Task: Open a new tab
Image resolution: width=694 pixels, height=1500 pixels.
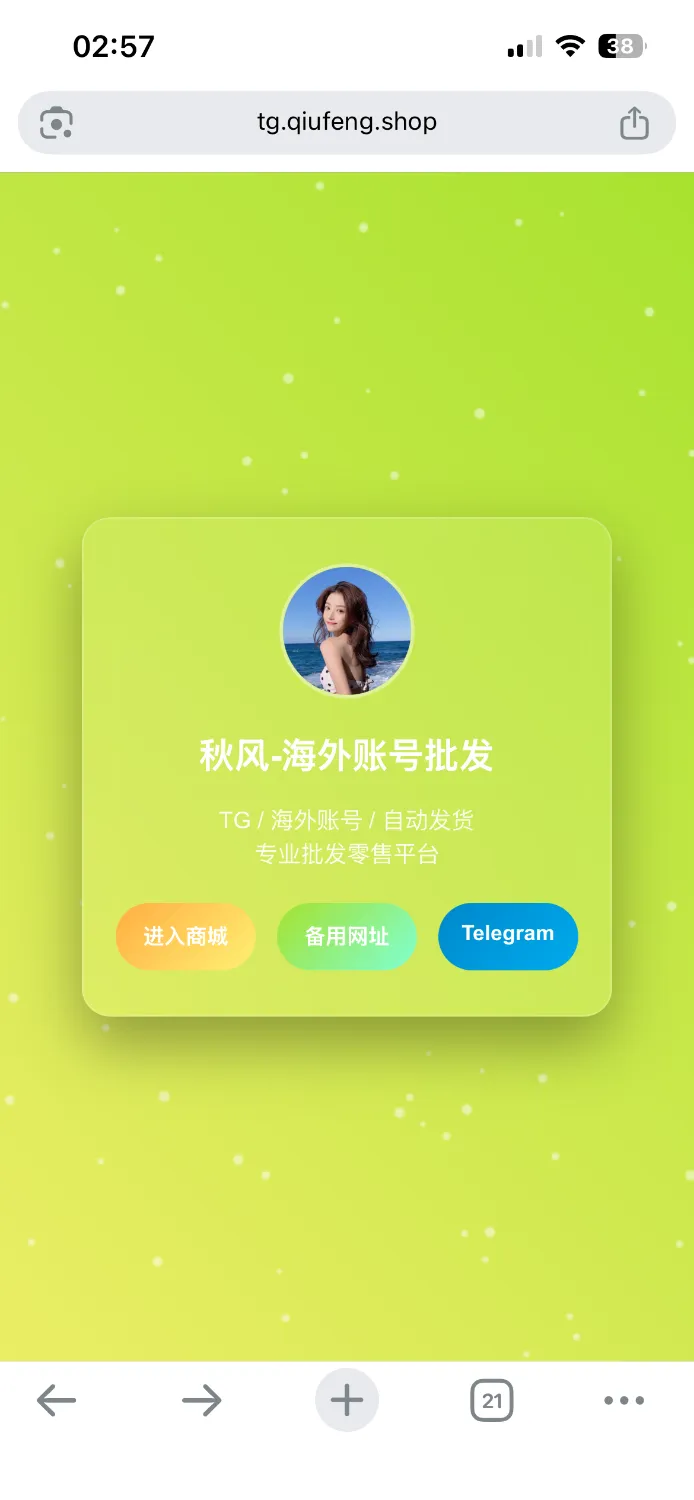Action: 347,1400
